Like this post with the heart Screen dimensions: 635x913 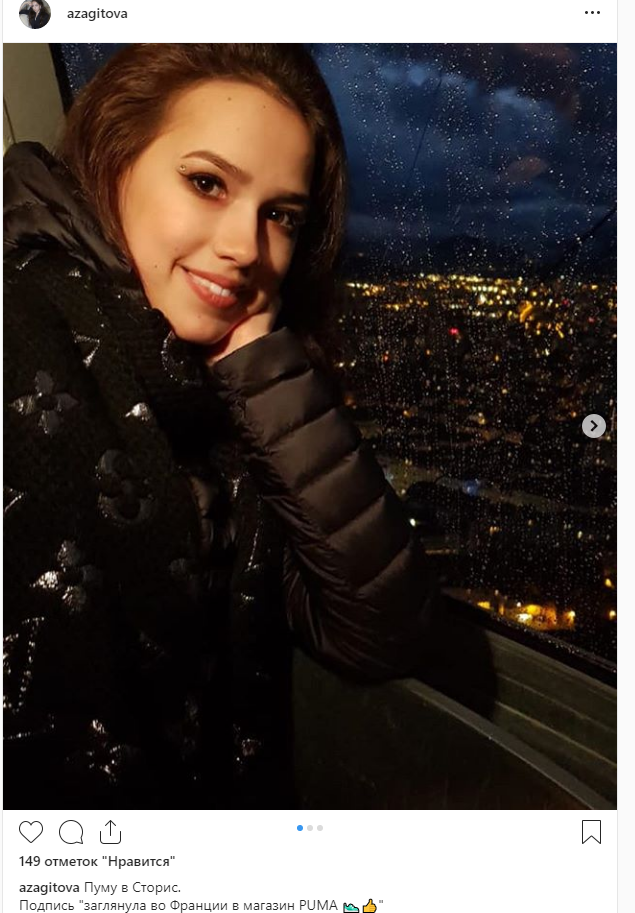[x=31, y=832]
